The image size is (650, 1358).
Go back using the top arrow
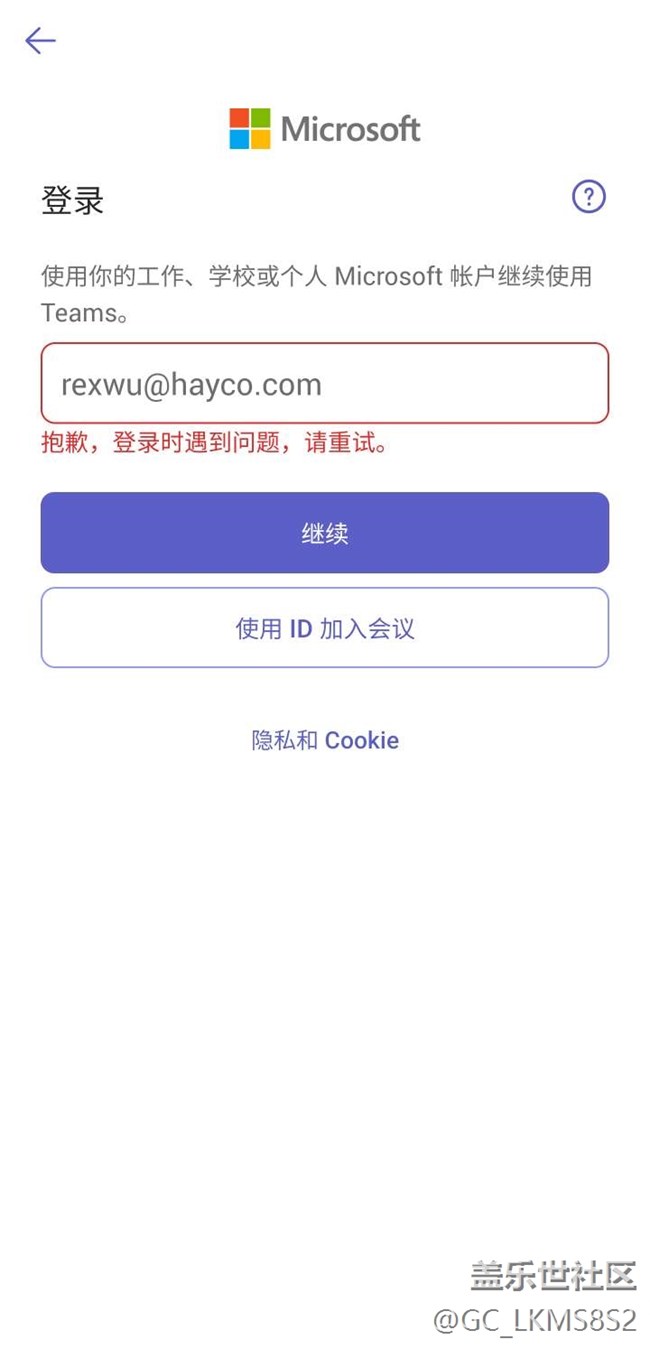(x=40, y=40)
